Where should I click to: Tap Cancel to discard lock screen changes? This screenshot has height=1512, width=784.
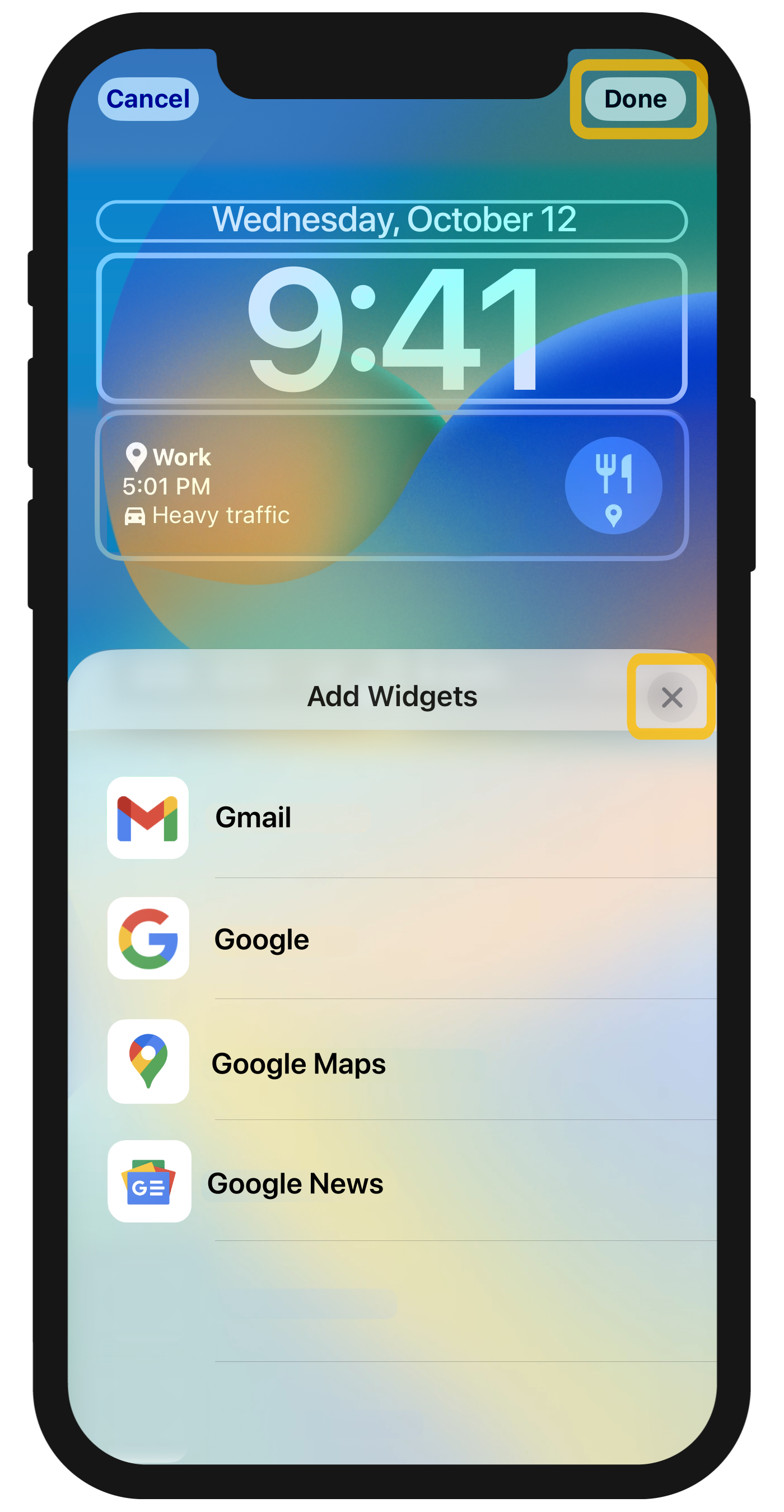pyautogui.click(x=148, y=99)
